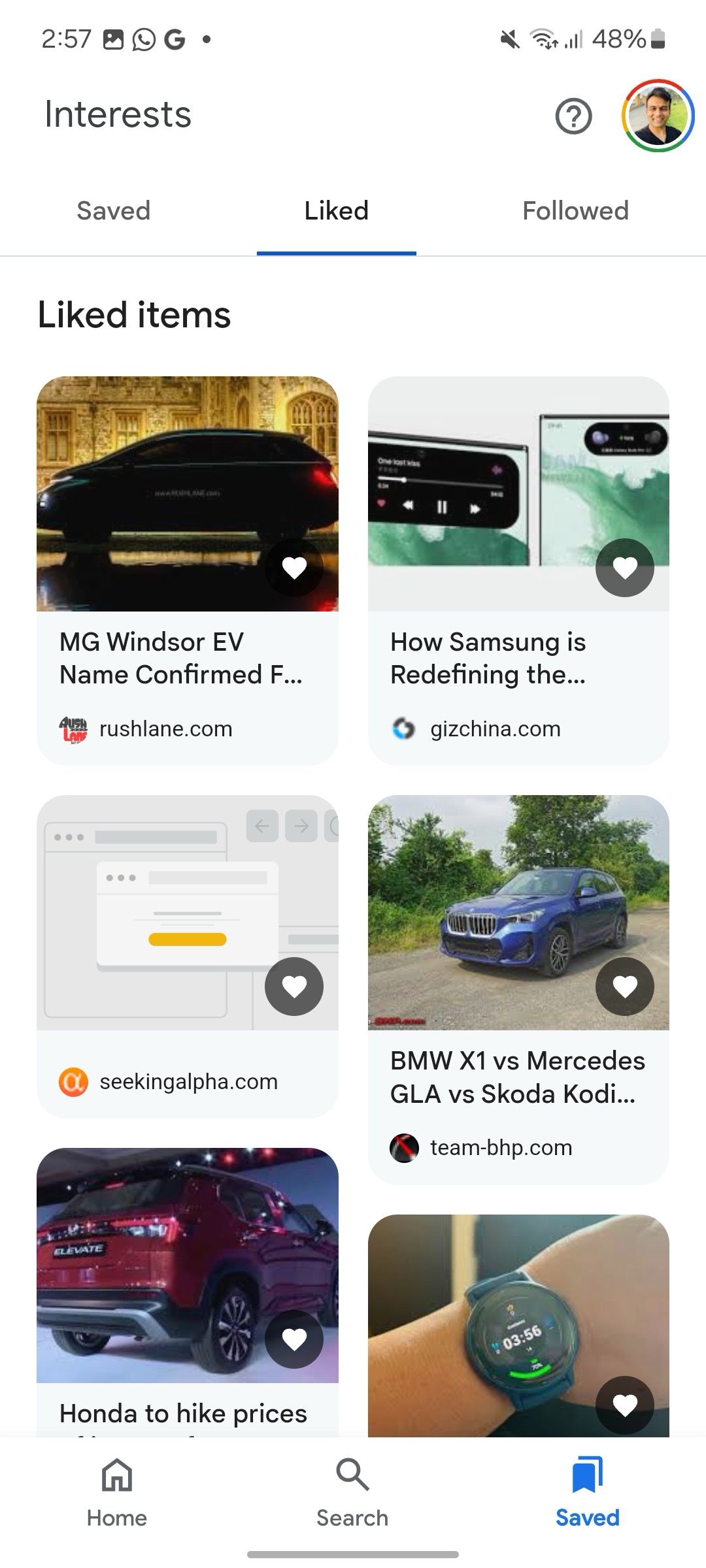Open Search from the bottom navigation
Viewport: 706px width, 1568px height.
pyautogui.click(x=352, y=1496)
